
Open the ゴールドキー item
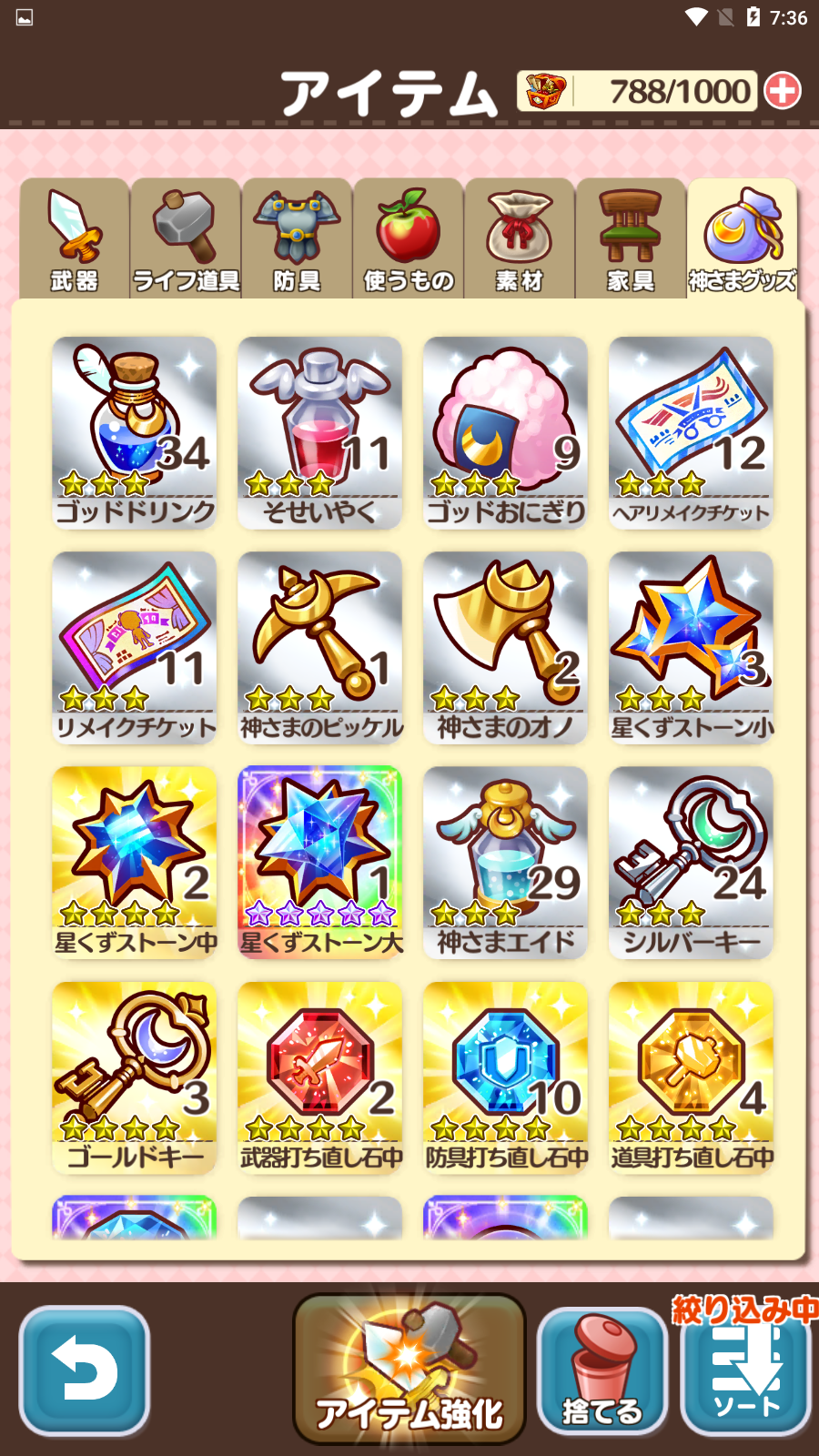coord(135,1077)
